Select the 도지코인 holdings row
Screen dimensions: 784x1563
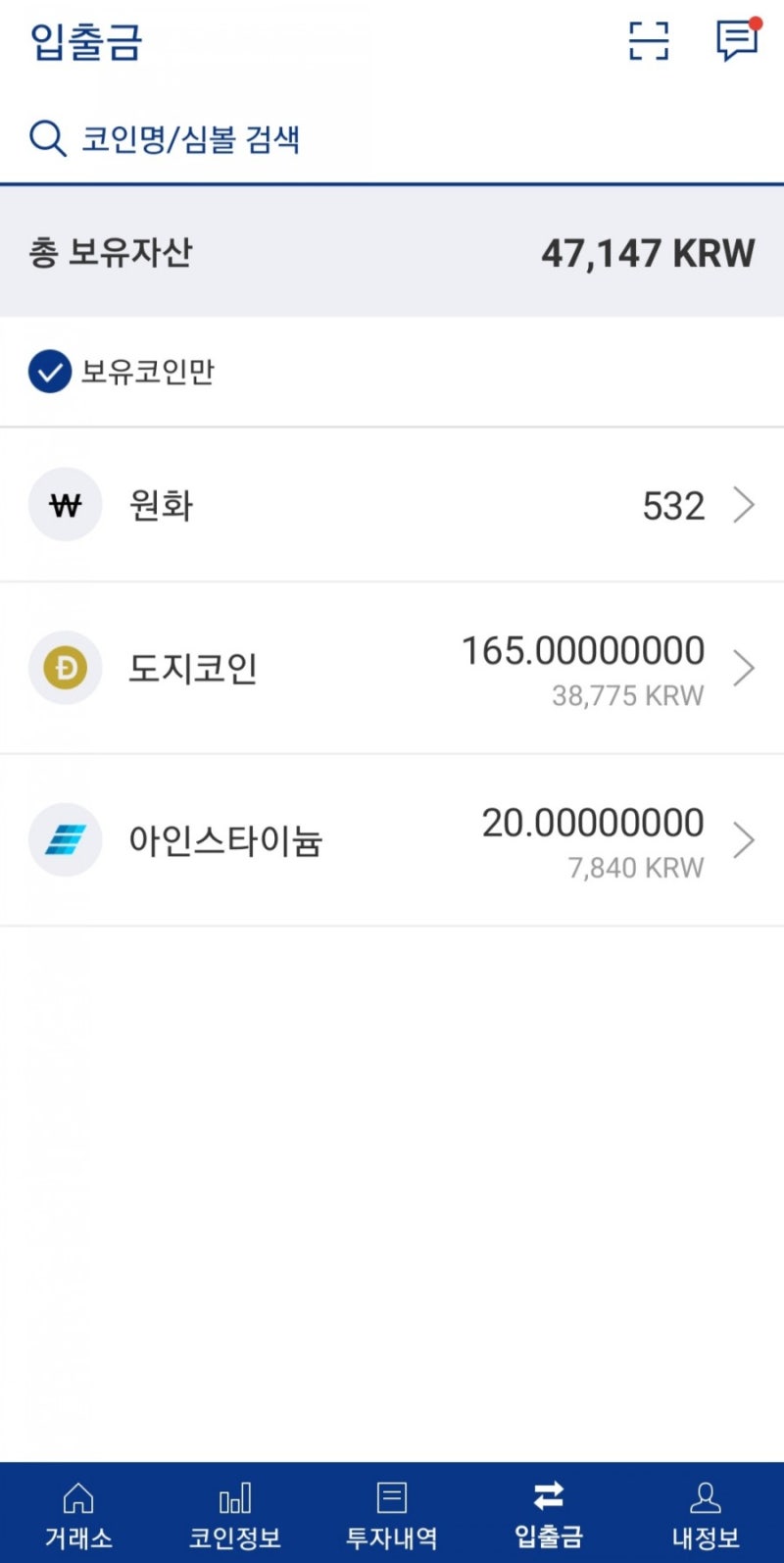392,668
